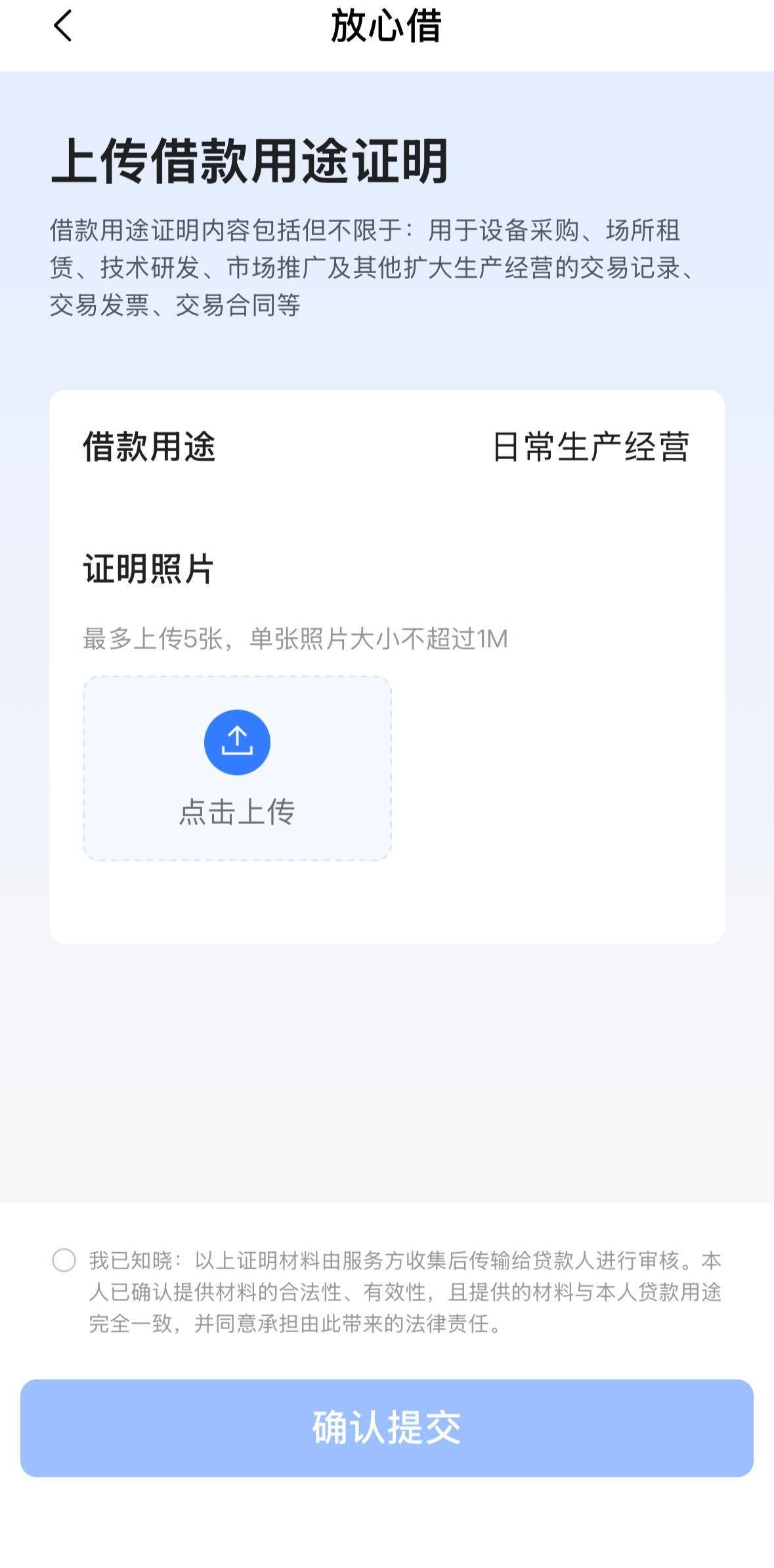Submit with the 确认提交 button
Screen dimensions: 774x1568
(x=387, y=1428)
